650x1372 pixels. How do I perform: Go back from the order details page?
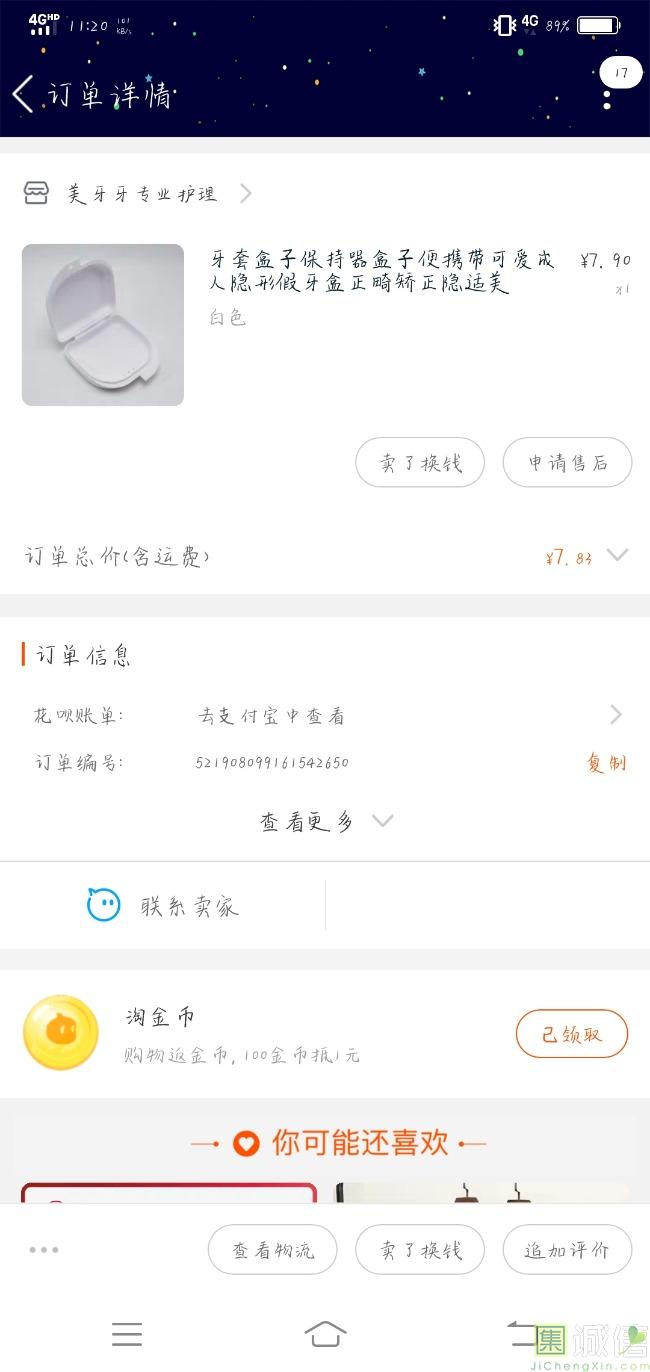click(24, 94)
